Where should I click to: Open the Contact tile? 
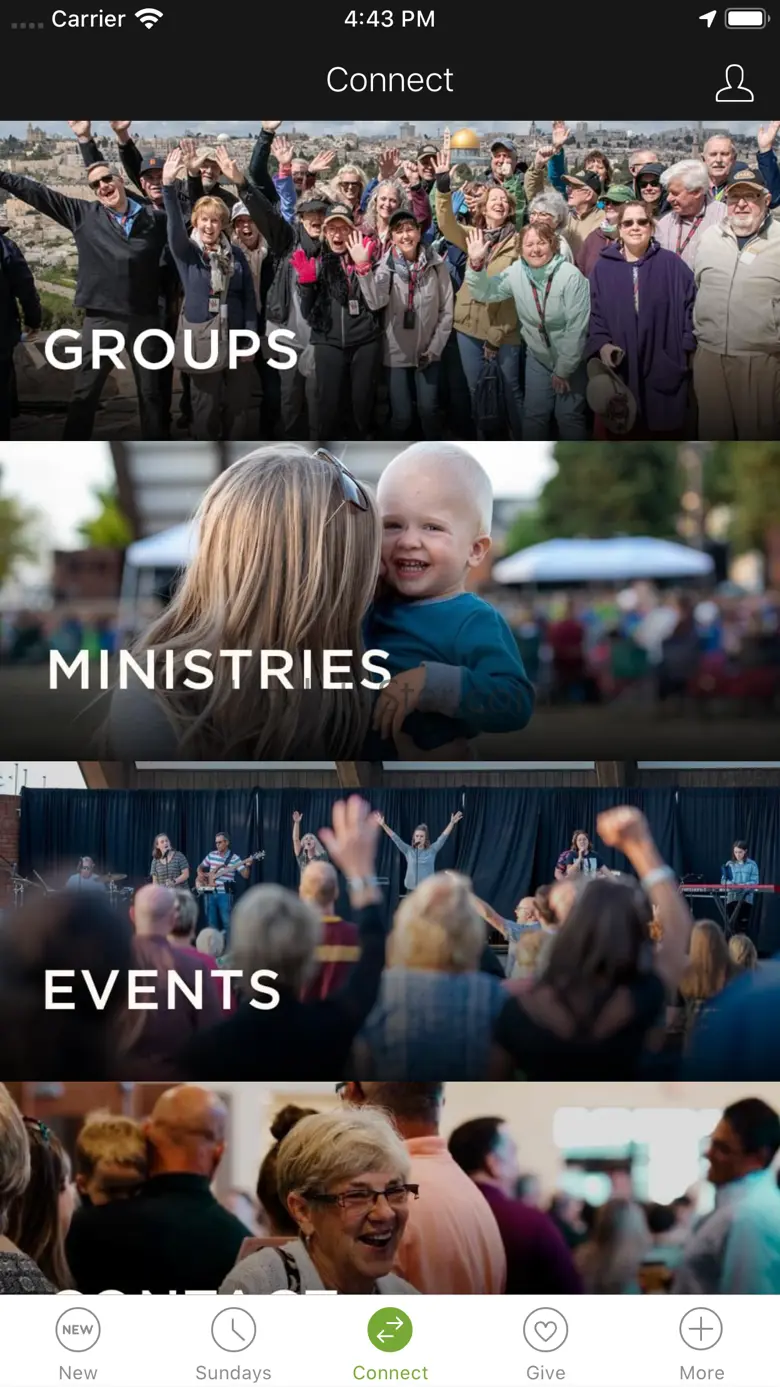tap(390, 1188)
